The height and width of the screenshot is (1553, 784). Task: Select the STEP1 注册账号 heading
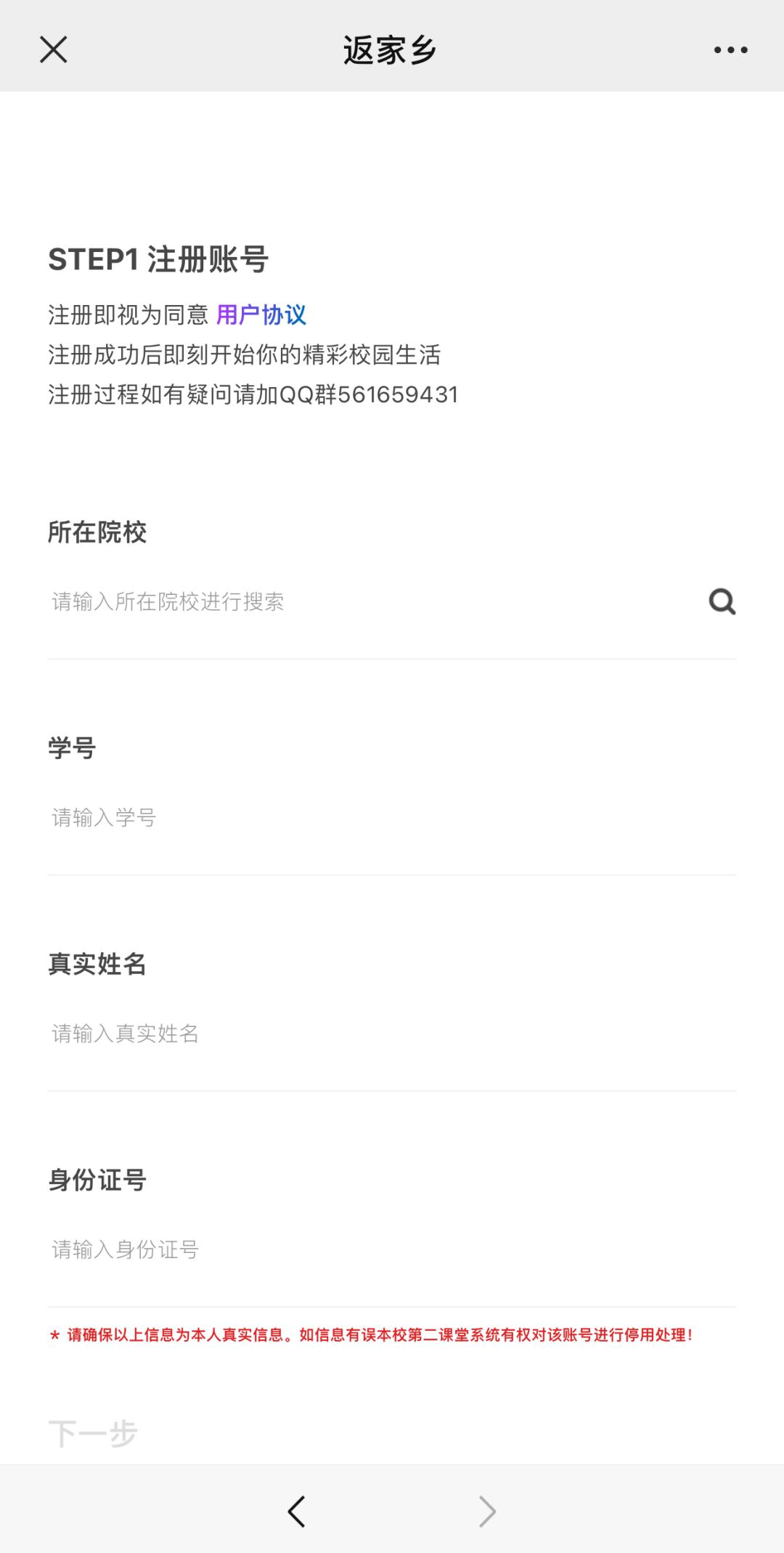(x=158, y=258)
